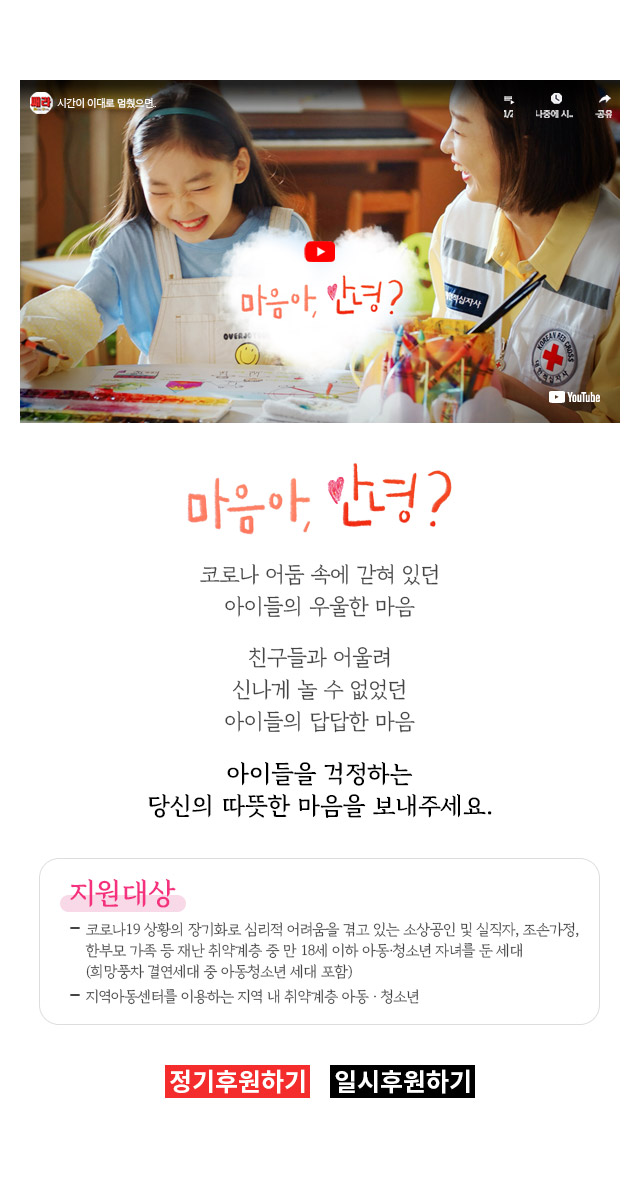
Task: Open the video on YouTube via logo
Action: (575, 397)
